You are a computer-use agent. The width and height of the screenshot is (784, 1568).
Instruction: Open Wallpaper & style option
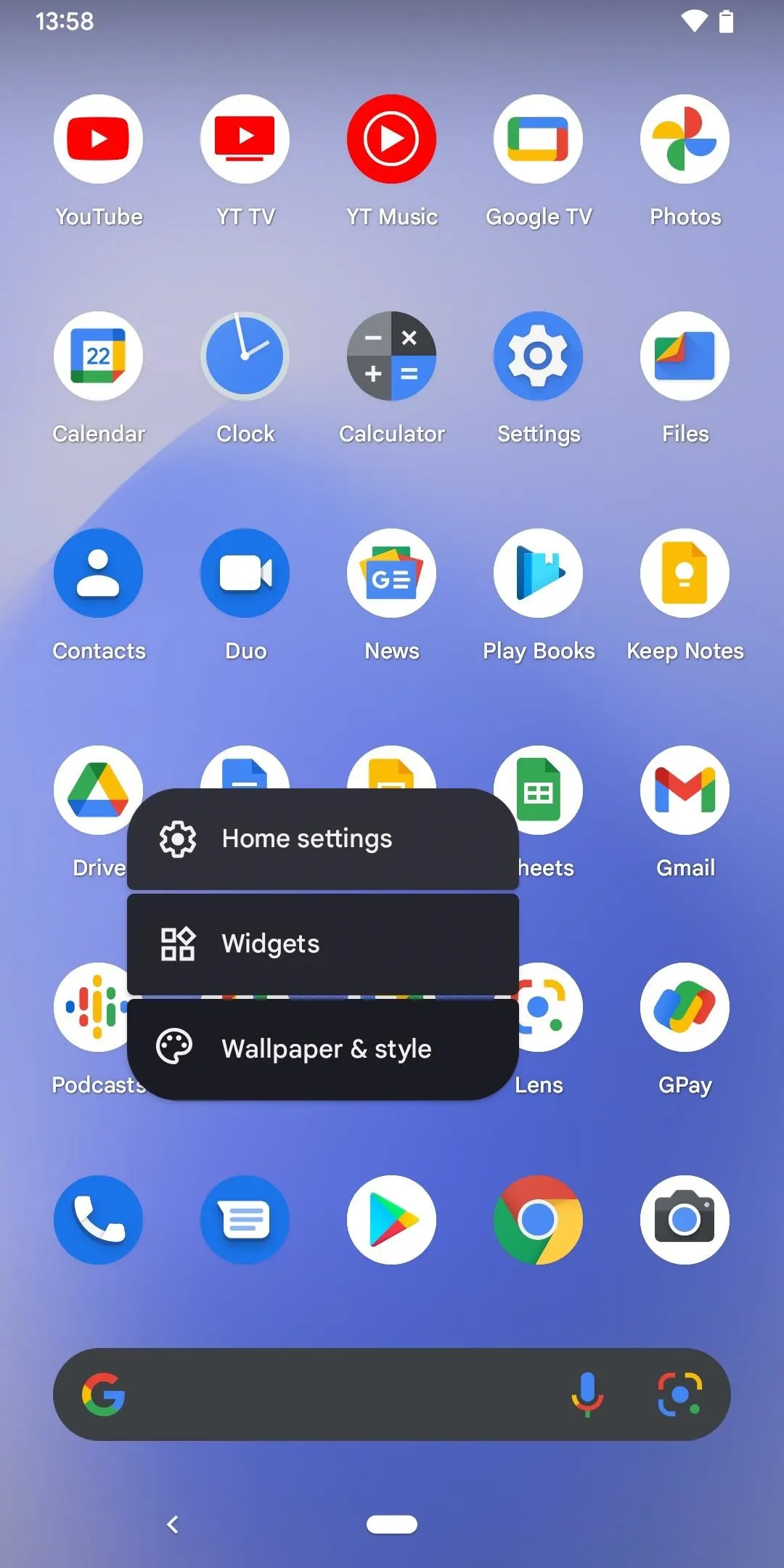(322, 1049)
